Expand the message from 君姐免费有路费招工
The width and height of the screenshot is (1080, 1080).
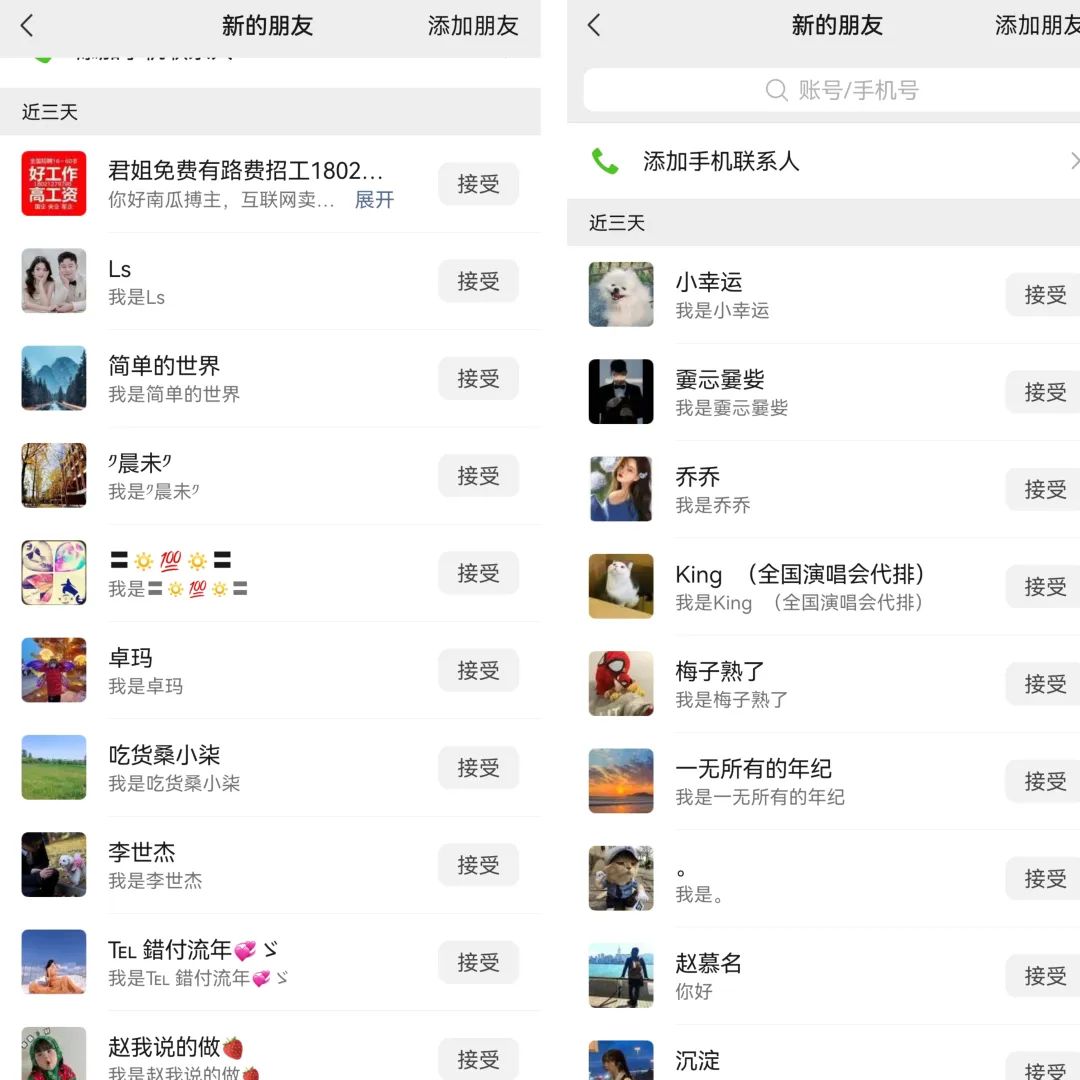click(374, 200)
